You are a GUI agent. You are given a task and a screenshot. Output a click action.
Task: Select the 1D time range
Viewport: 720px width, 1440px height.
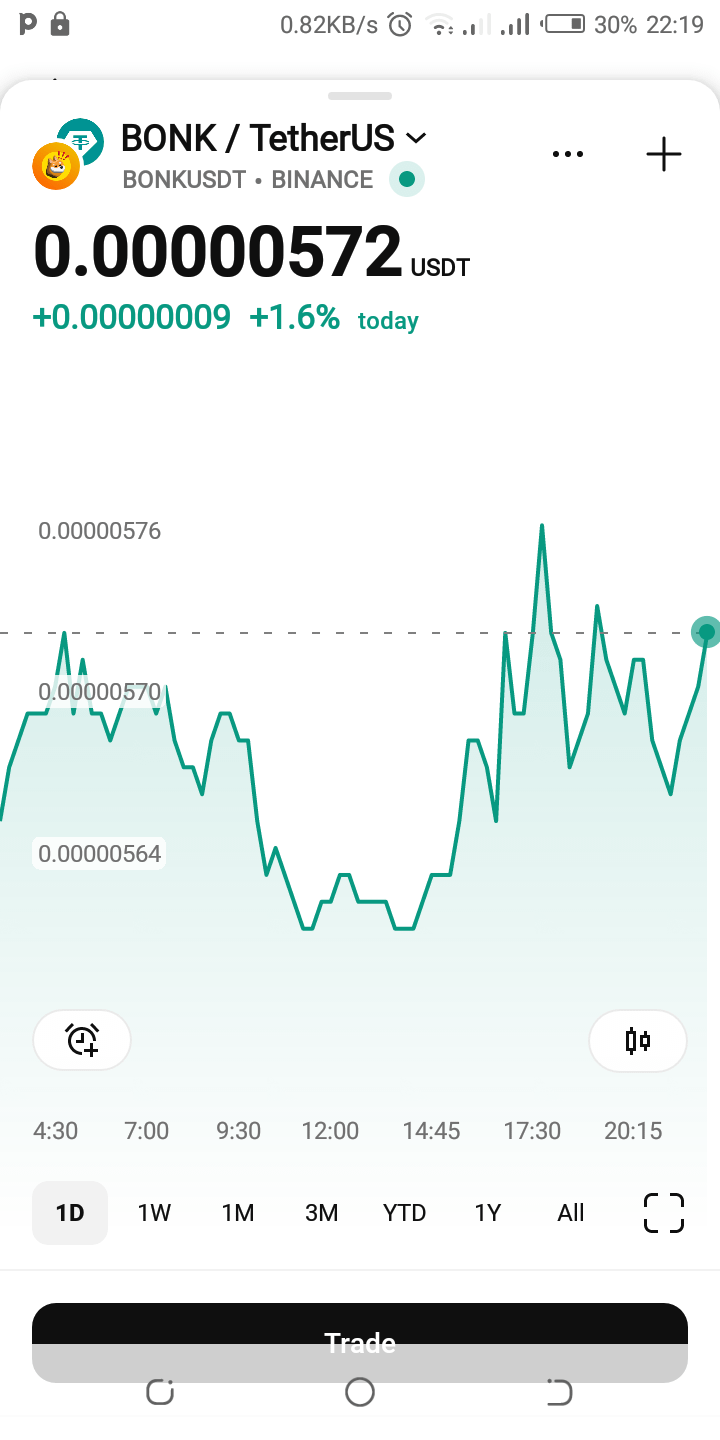(70, 1213)
